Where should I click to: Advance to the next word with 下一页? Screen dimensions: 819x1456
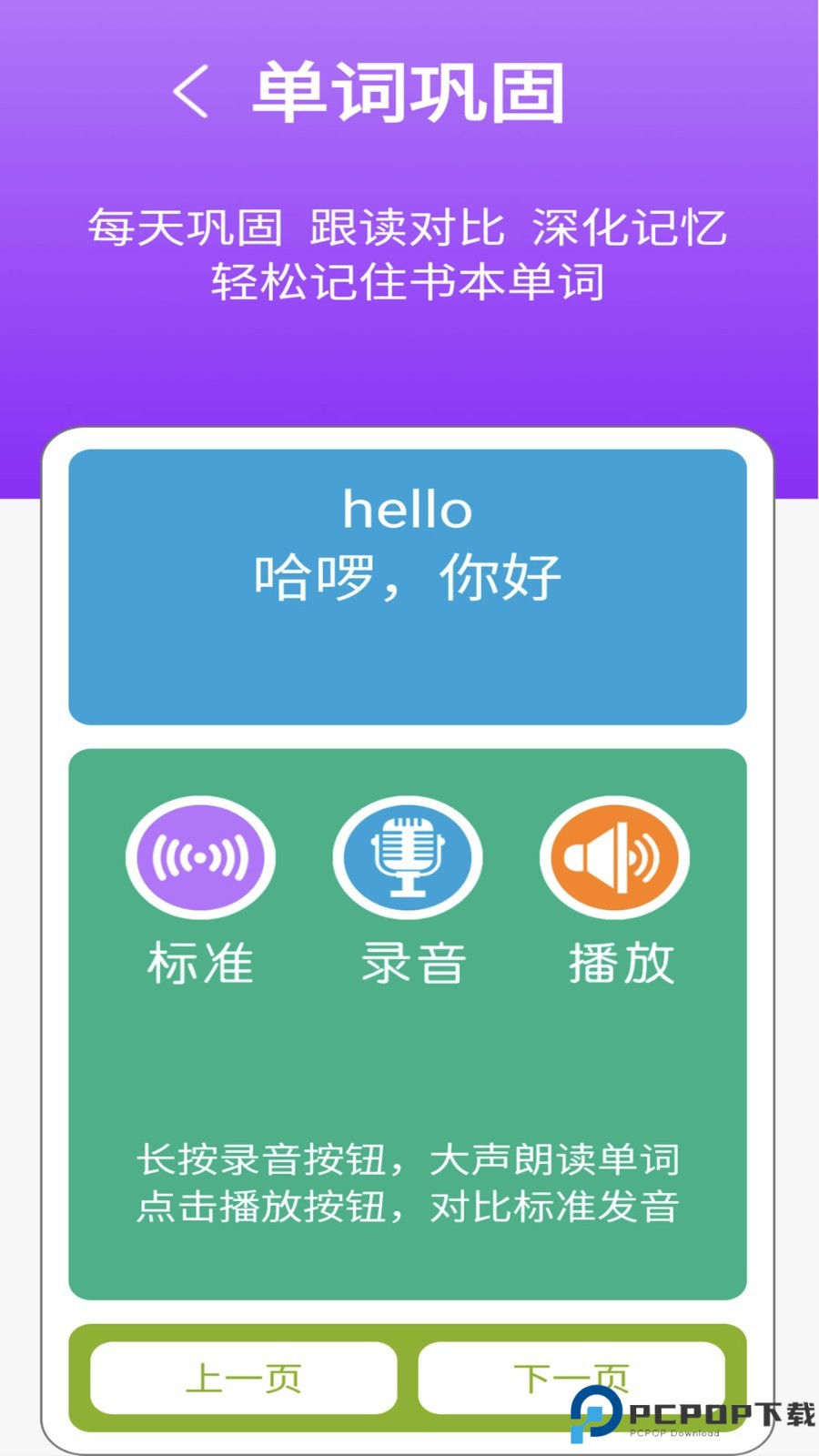[573, 1377]
